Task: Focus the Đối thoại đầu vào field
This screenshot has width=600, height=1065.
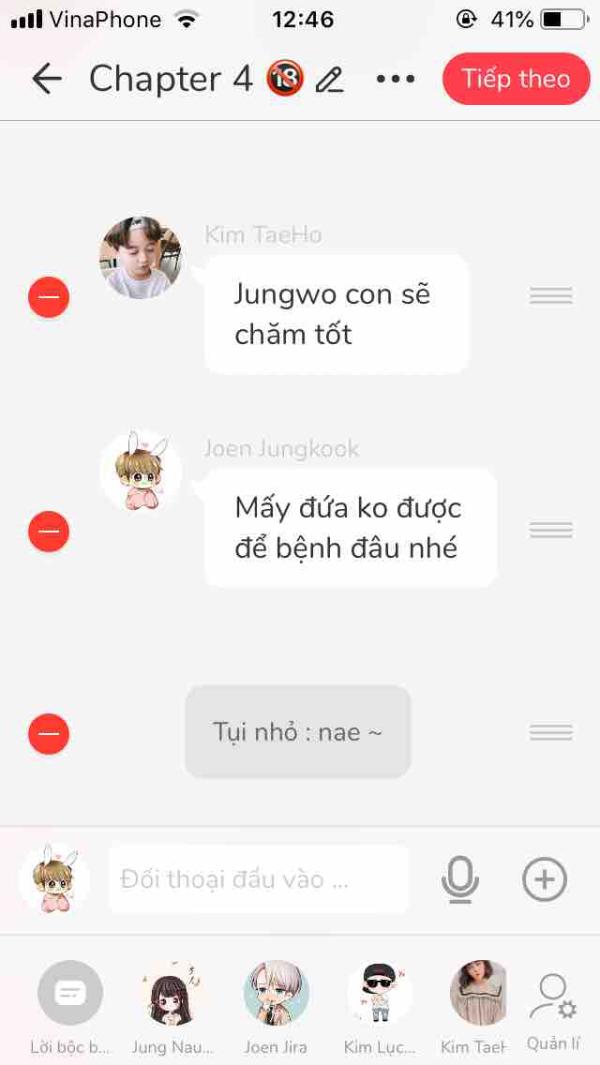Action: tap(258, 880)
